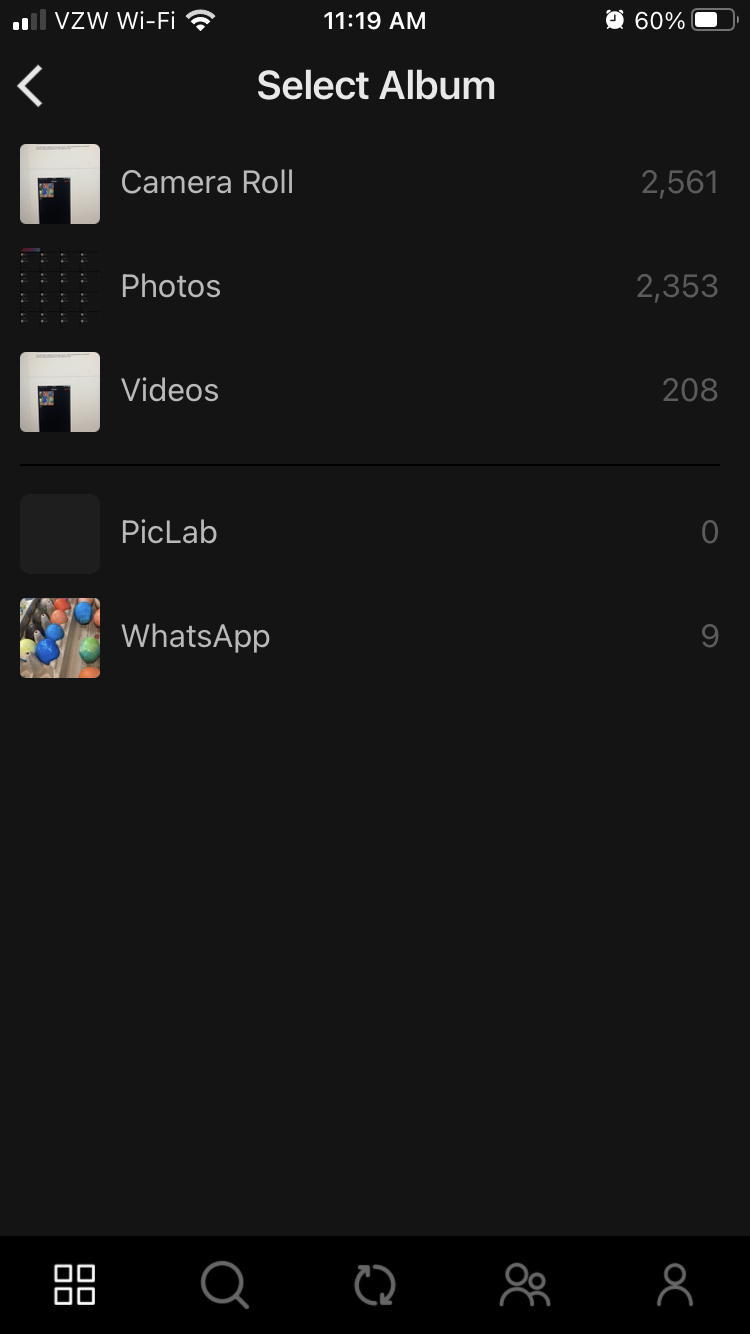Switch to the grid home tab

click(75, 1284)
